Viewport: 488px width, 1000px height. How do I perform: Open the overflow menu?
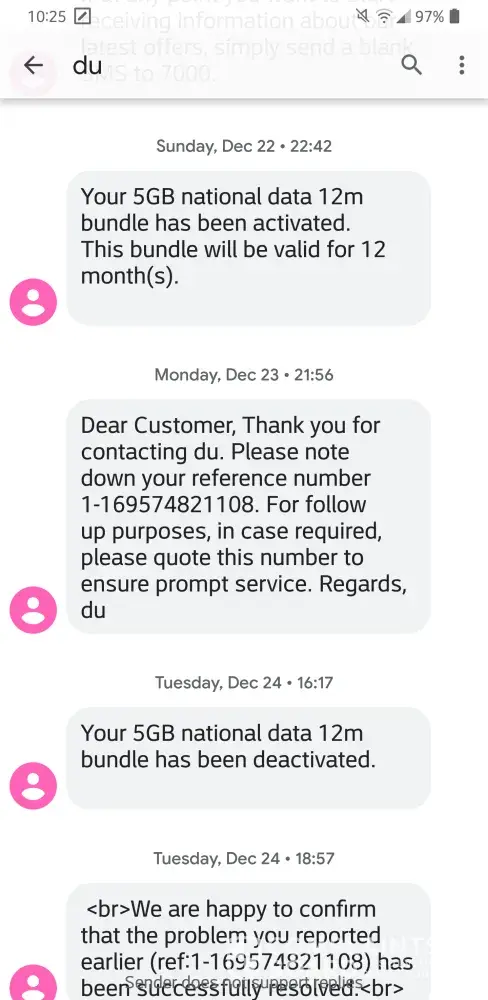pos(461,65)
